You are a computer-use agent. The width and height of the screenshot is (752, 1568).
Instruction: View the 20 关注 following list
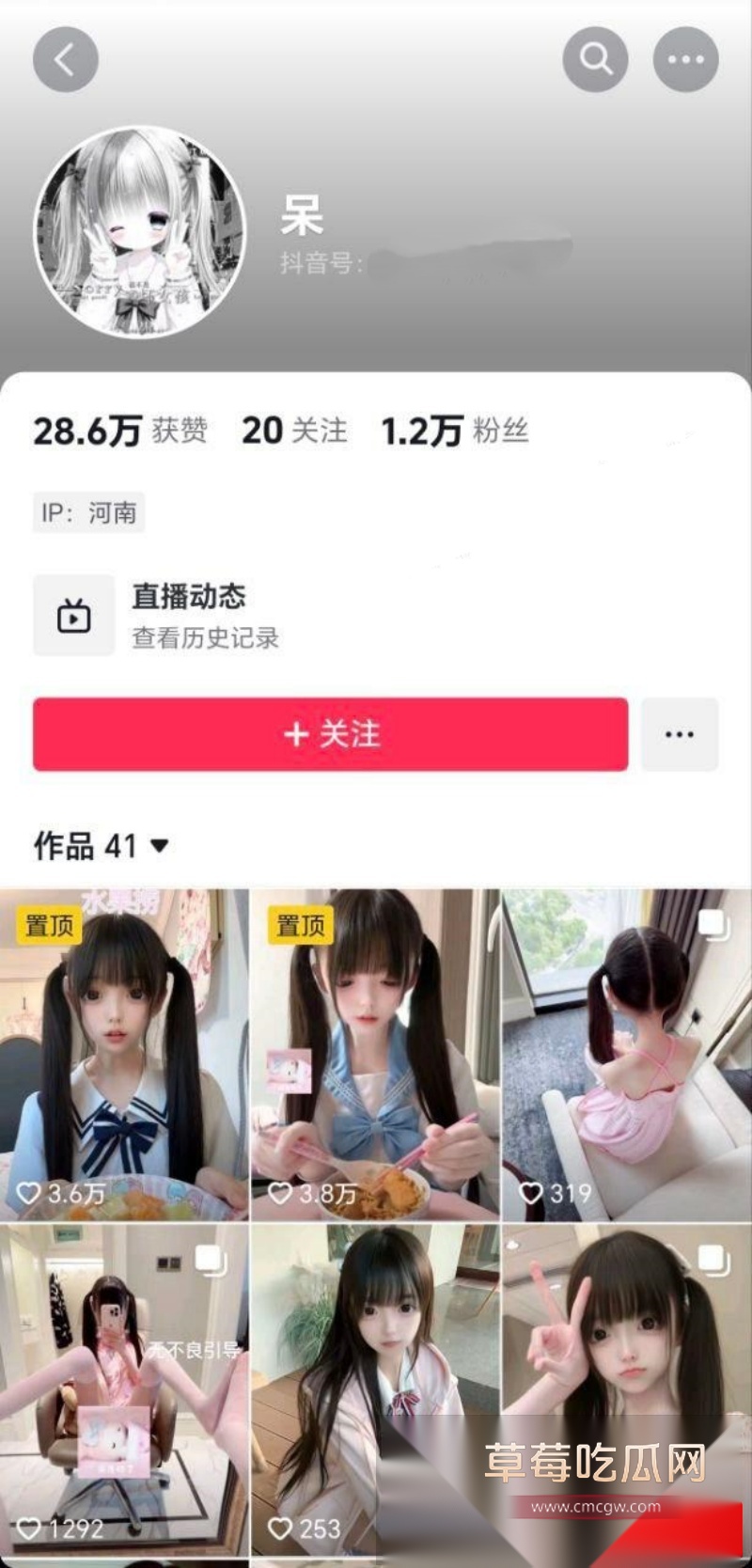[293, 431]
